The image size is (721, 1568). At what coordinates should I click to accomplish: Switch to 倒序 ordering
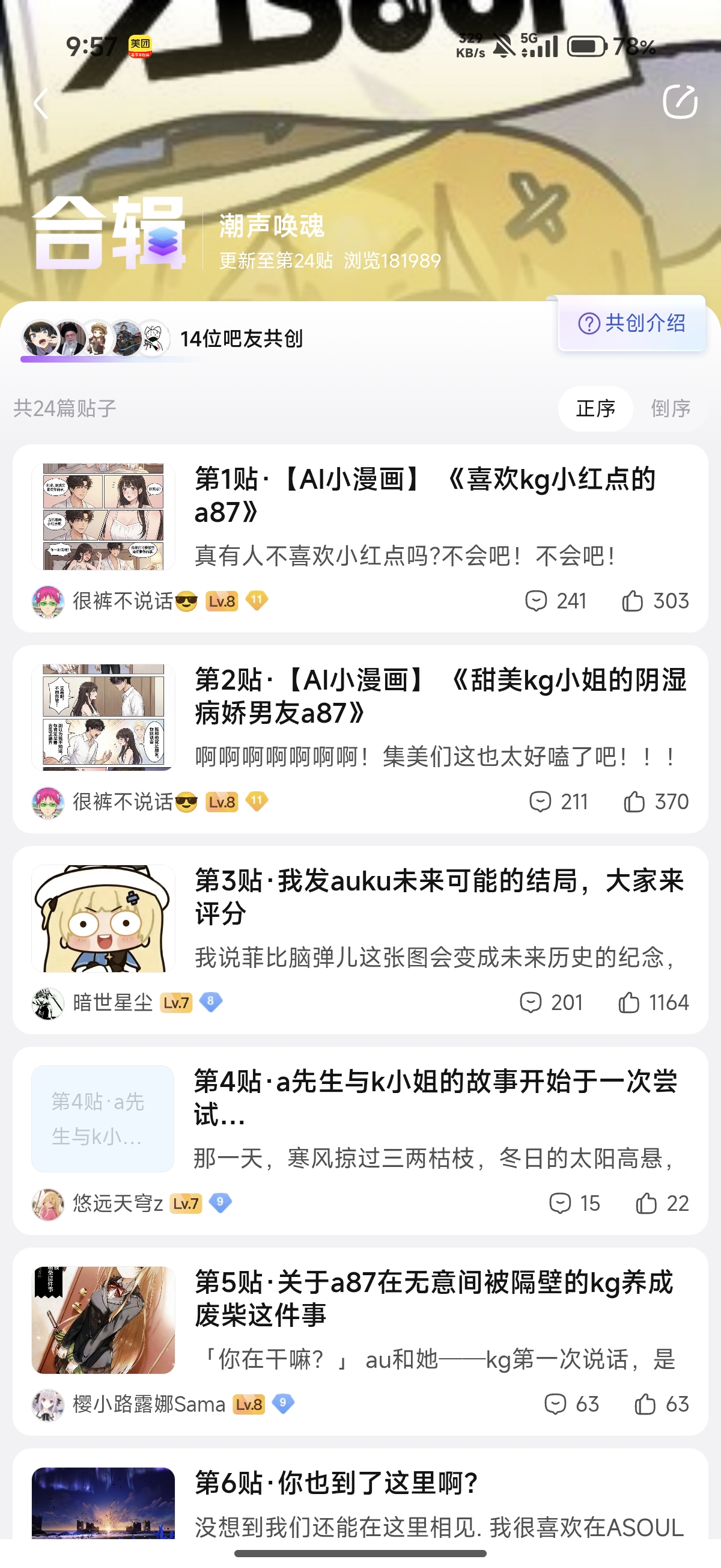[x=671, y=408]
